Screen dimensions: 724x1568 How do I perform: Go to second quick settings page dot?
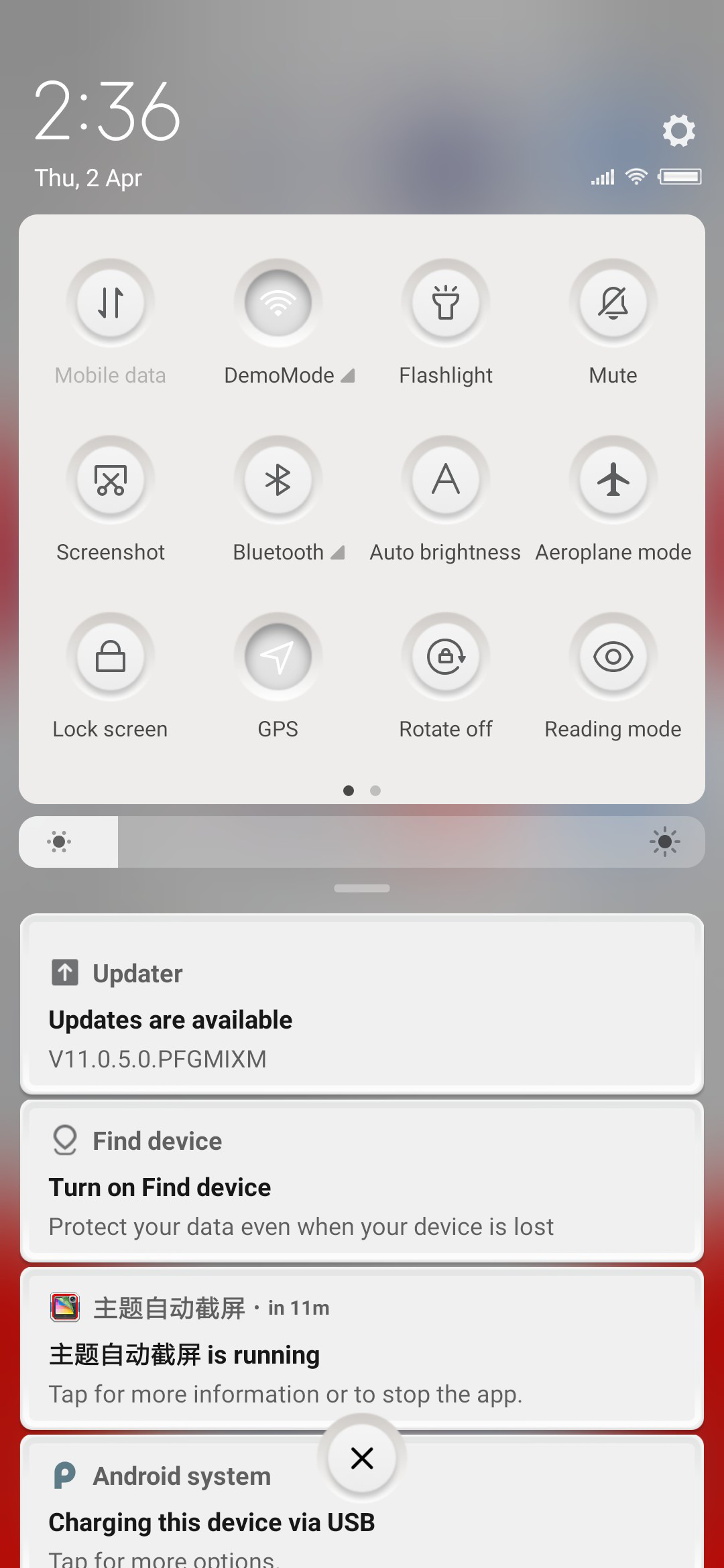click(375, 791)
